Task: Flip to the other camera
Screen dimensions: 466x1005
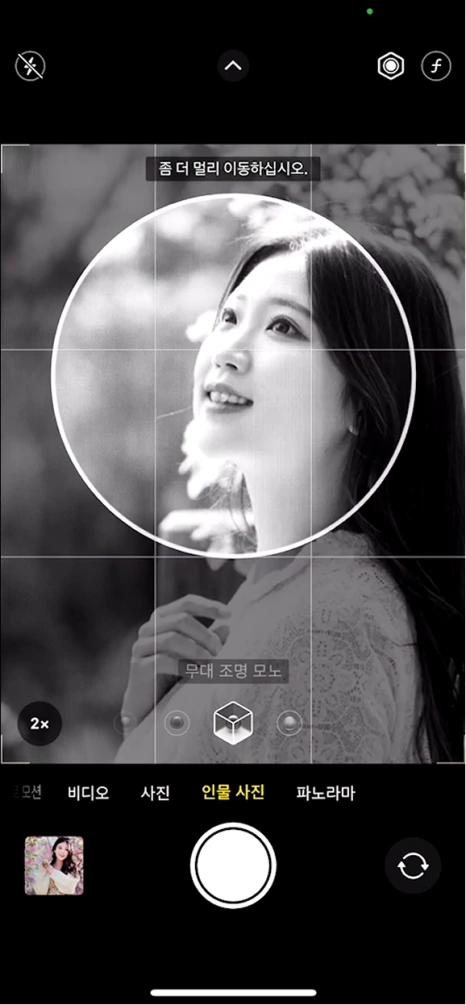Action: tap(413, 866)
